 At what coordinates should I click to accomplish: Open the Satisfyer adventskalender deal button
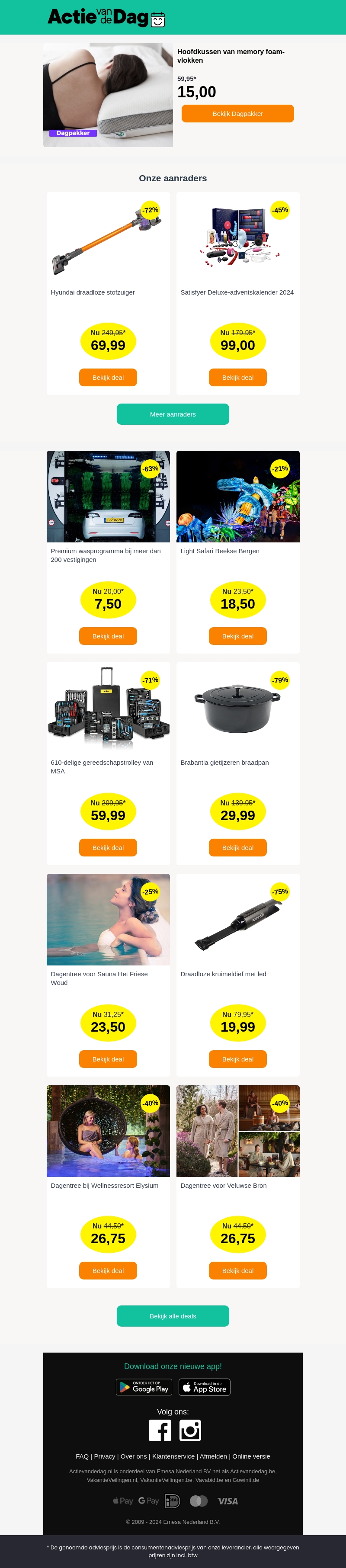(237, 377)
